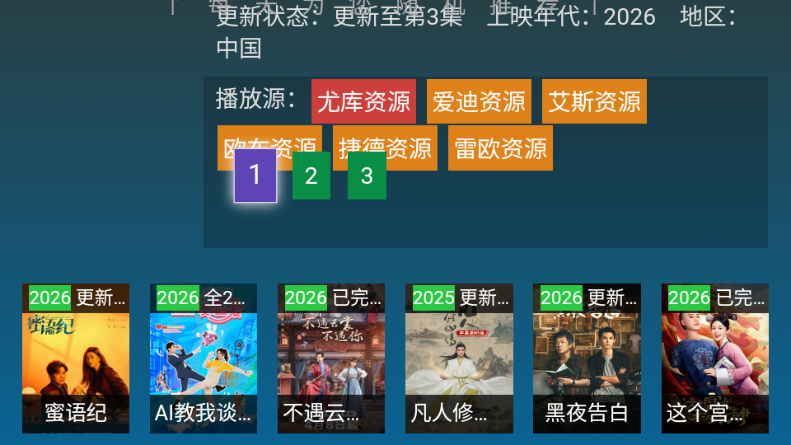
Task: Select the 尤库资源 playback source
Action: coord(363,101)
